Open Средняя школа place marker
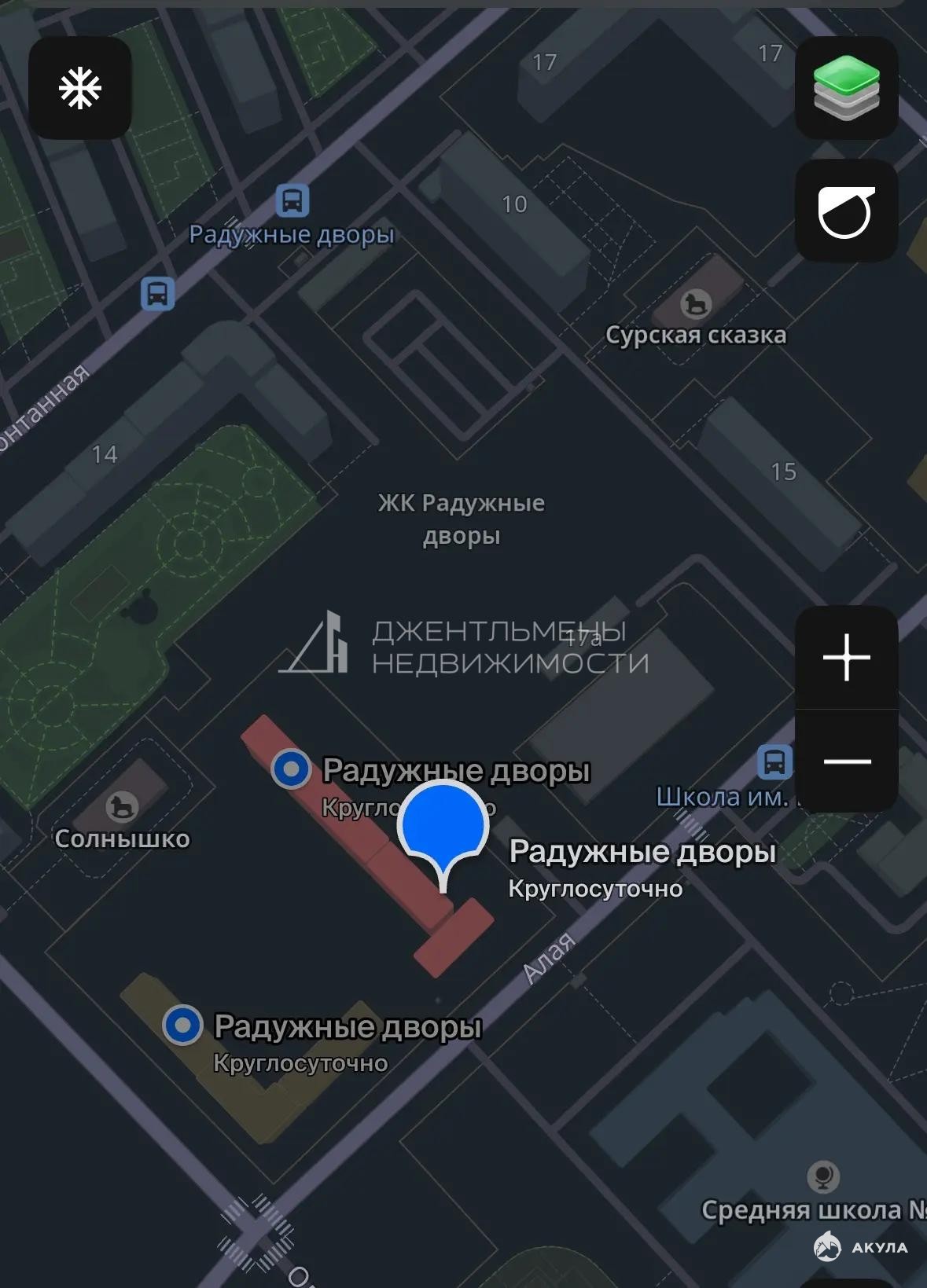Screen dimensions: 927x1288 (823, 1177)
